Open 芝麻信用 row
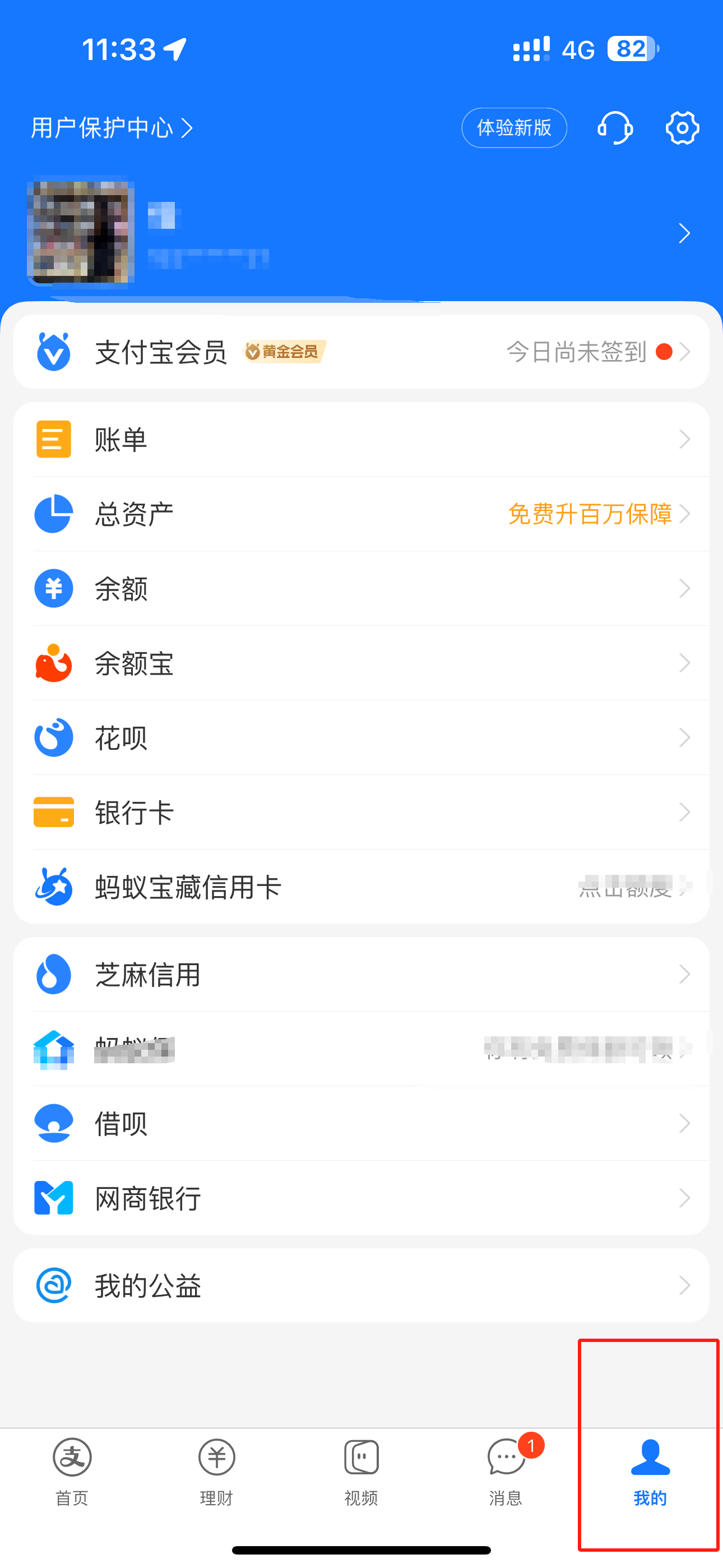Viewport: 723px width, 1568px height. tap(361, 974)
